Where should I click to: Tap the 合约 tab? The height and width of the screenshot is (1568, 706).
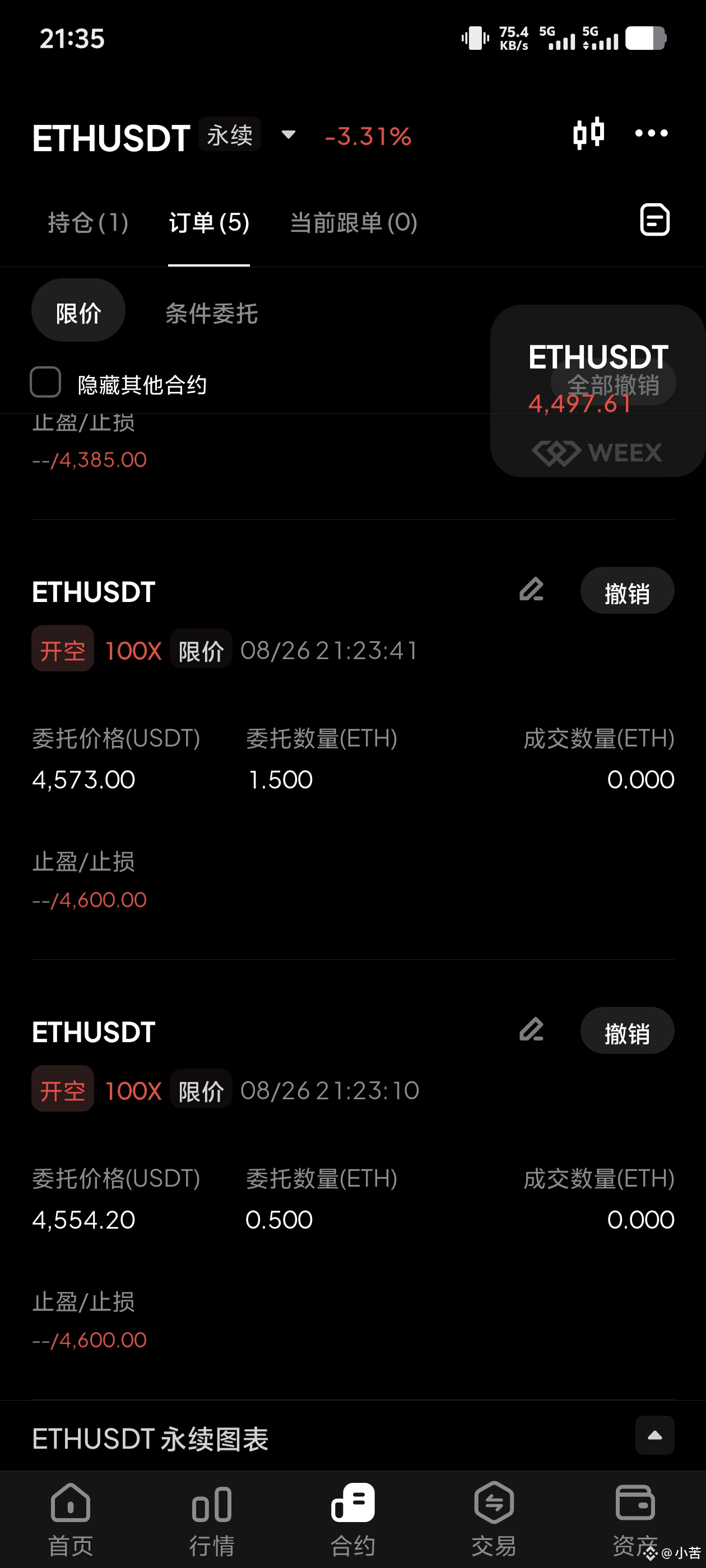pos(352,1519)
